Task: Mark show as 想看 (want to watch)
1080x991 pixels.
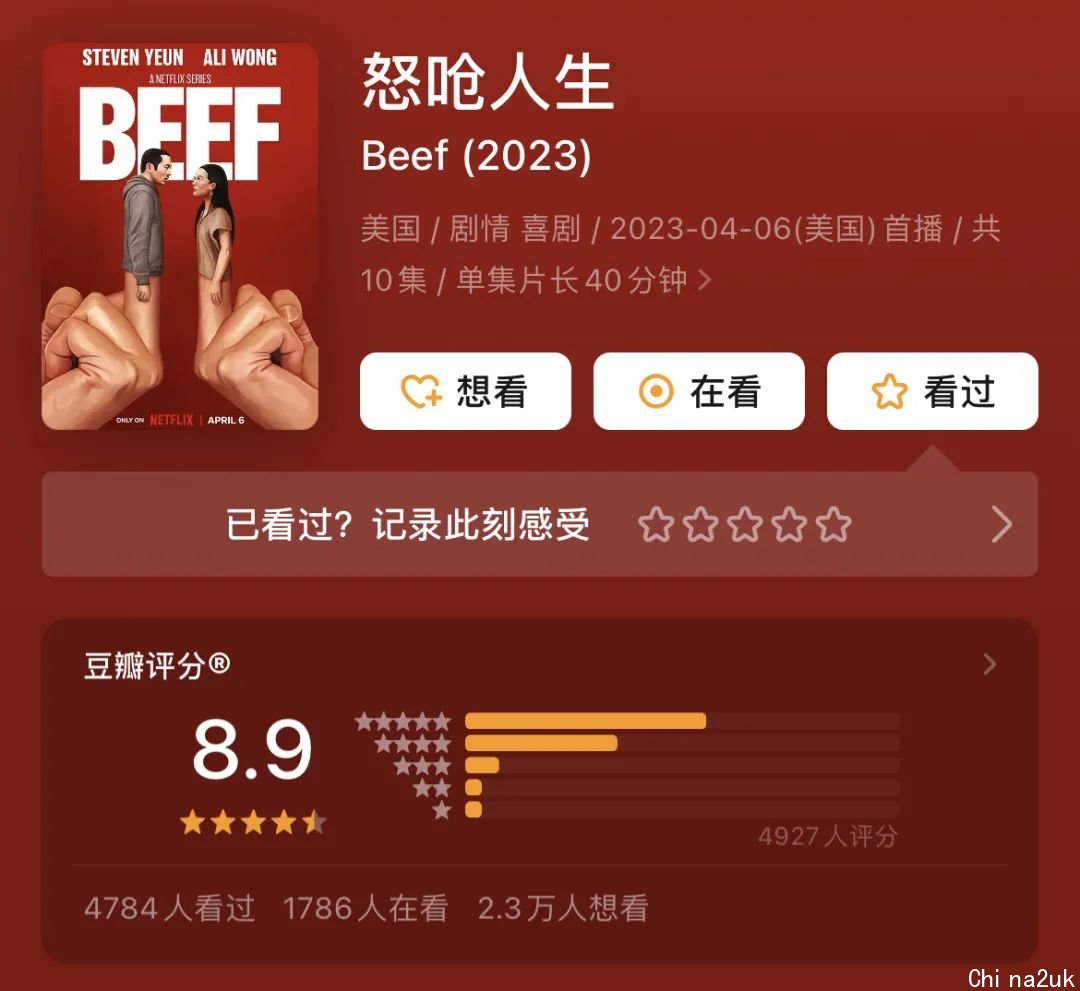Action: [x=465, y=391]
